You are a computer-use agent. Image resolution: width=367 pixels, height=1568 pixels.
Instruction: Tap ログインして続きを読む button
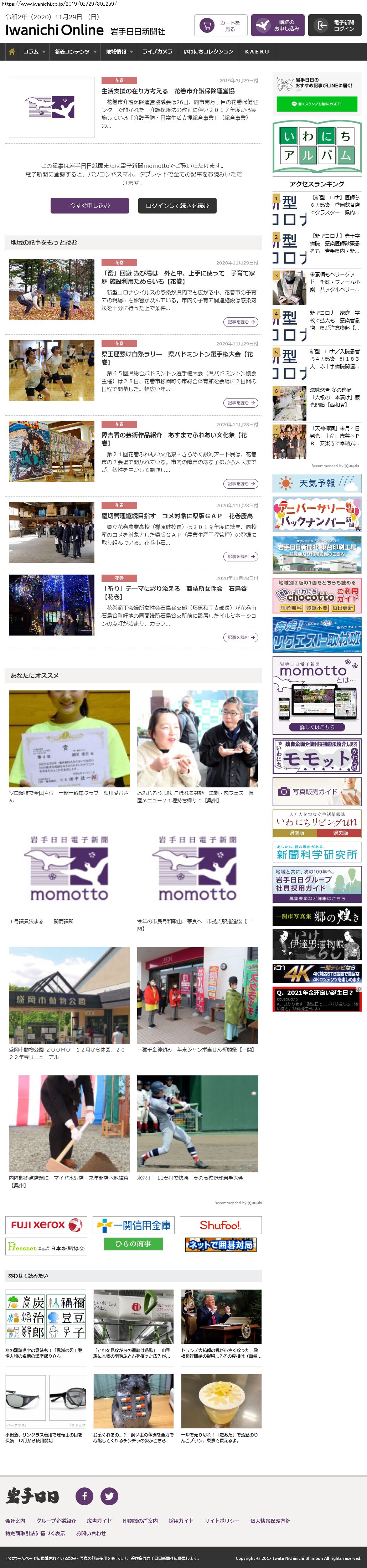pyautogui.click(x=177, y=206)
